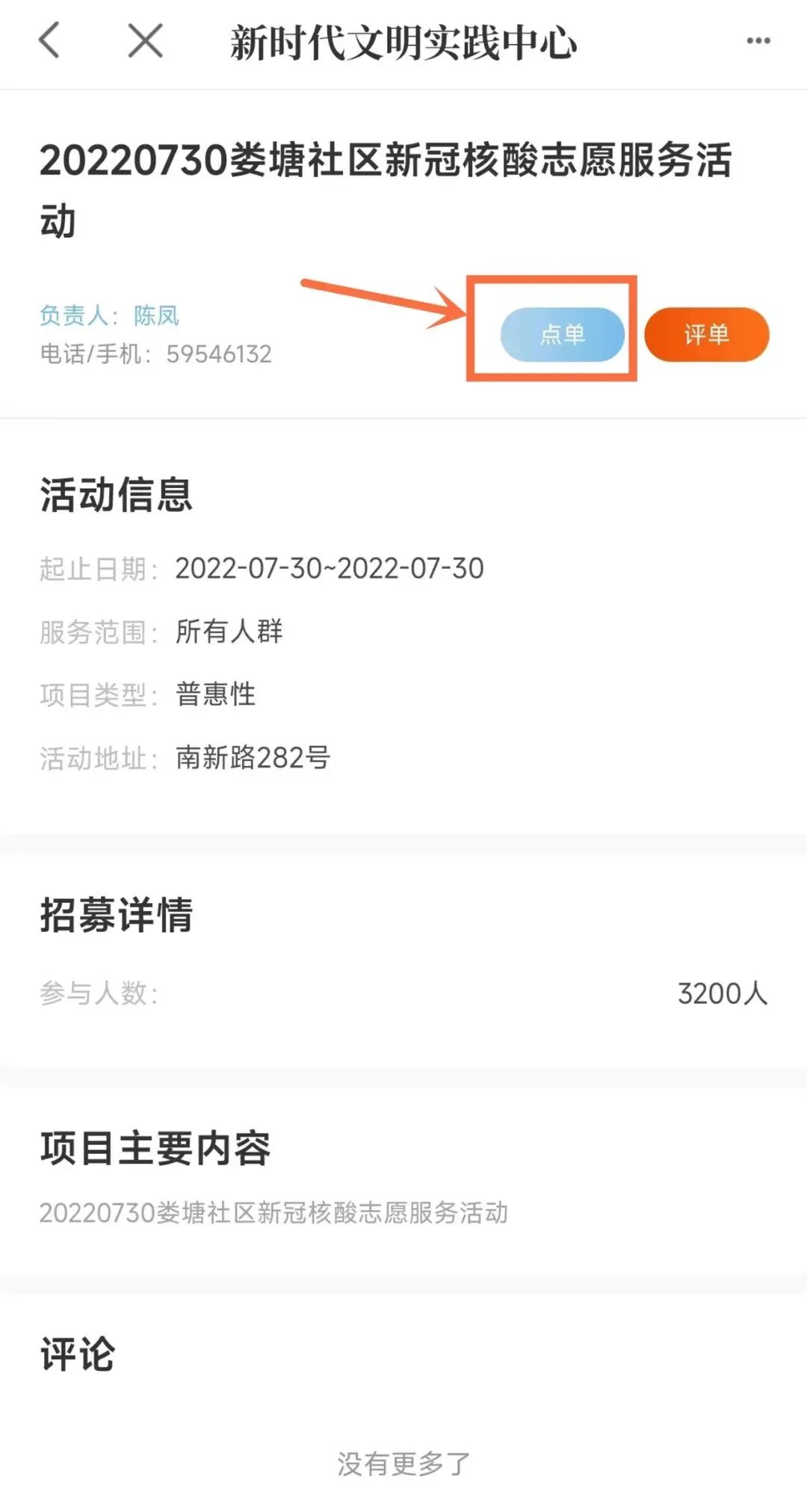Tap the phone number 59546132

click(217, 355)
